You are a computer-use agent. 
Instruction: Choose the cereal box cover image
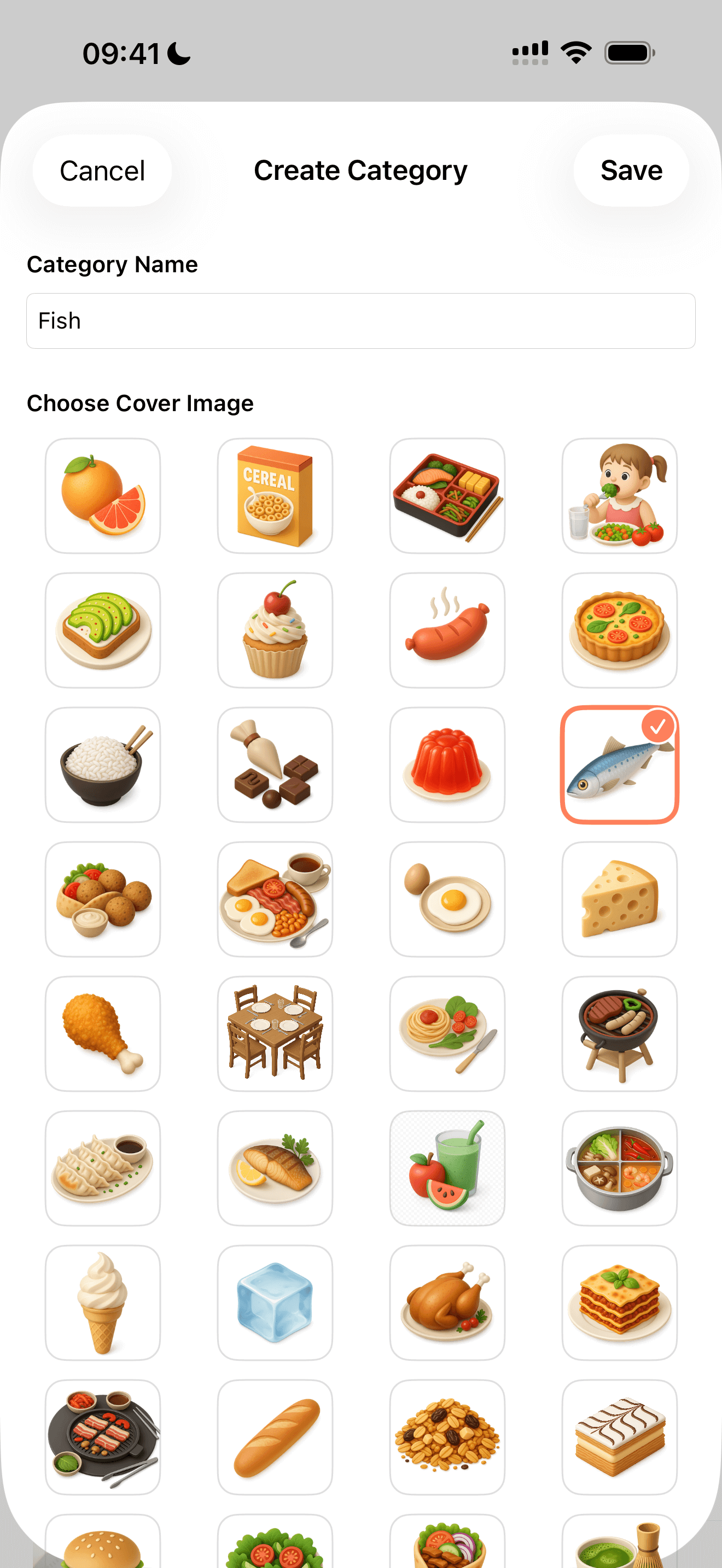tap(275, 495)
